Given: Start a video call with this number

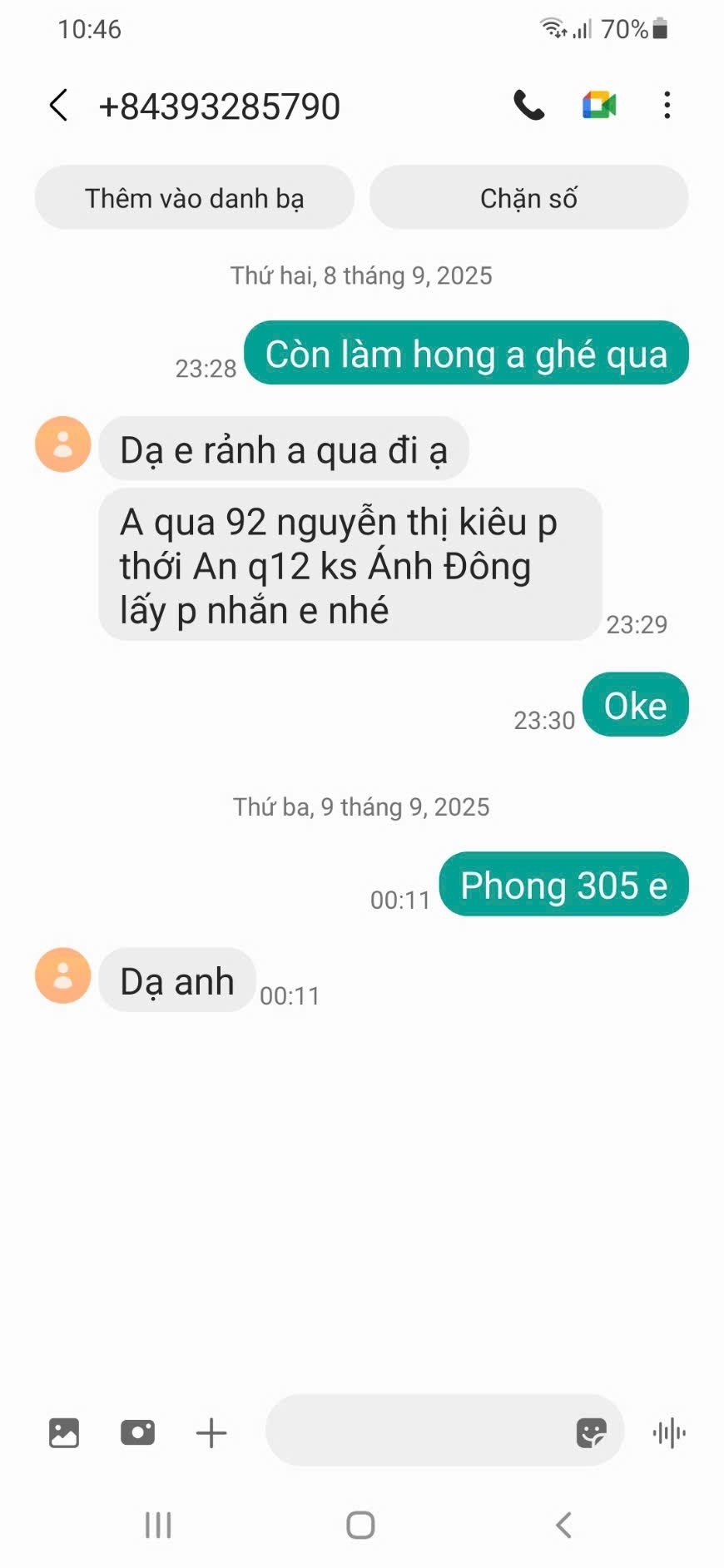Looking at the screenshot, I should coord(598,106).
